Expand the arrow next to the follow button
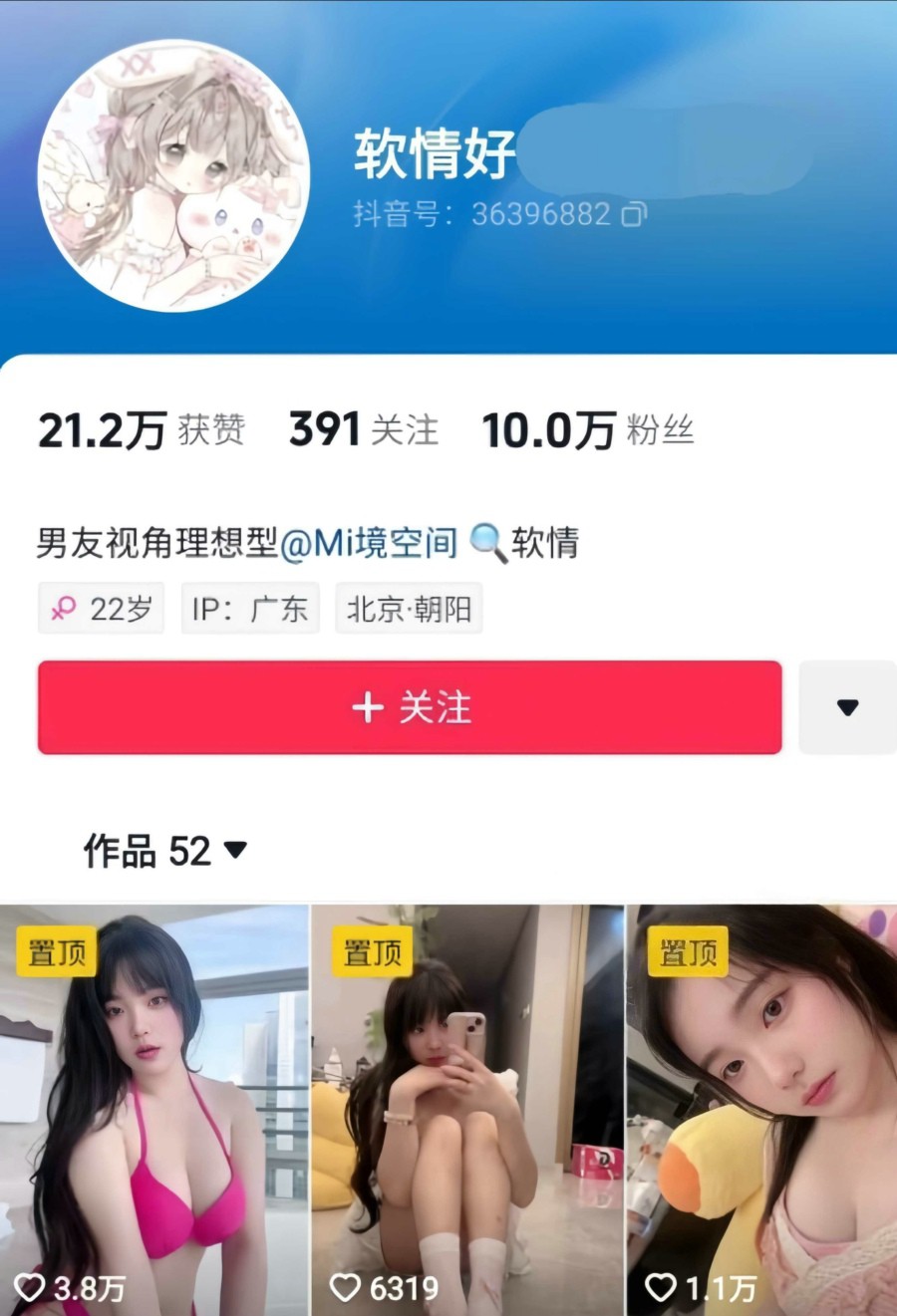The height and width of the screenshot is (1316, 897). pos(847,707)
